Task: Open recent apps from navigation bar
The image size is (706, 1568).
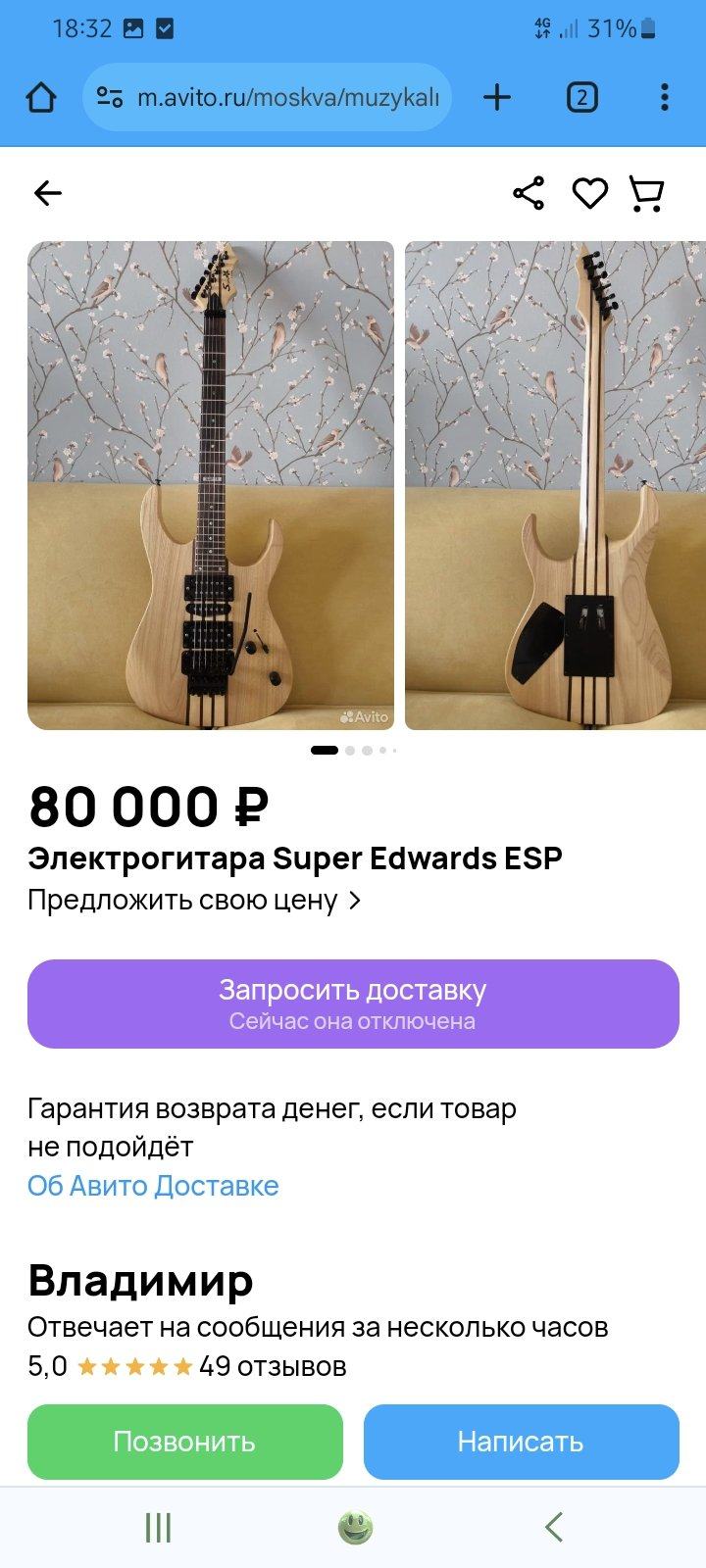Action: click(158, 1527)
